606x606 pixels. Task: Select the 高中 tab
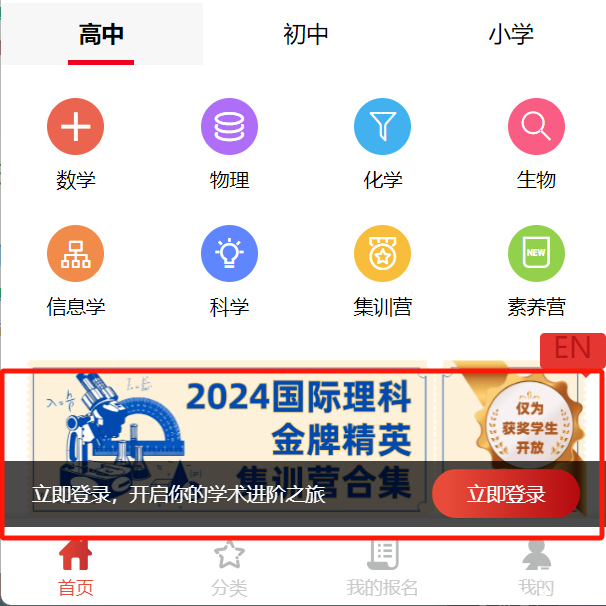coord(101,35)
